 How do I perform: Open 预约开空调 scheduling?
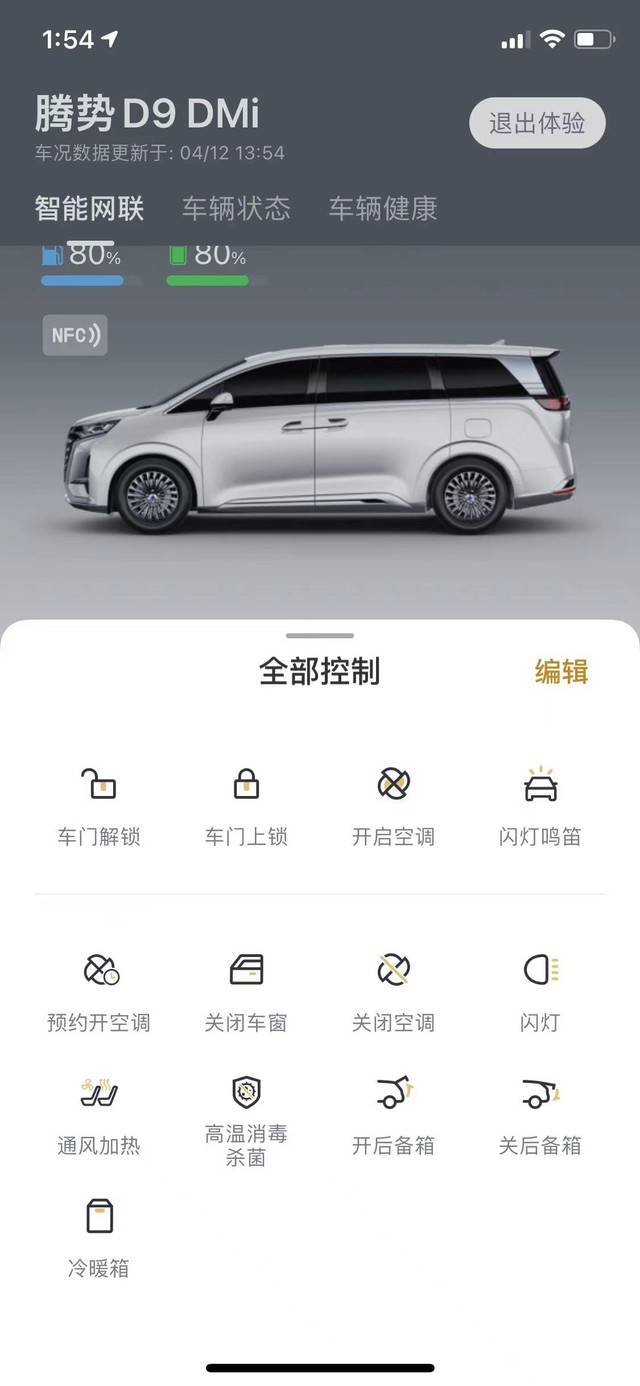[x=99, y=990]
